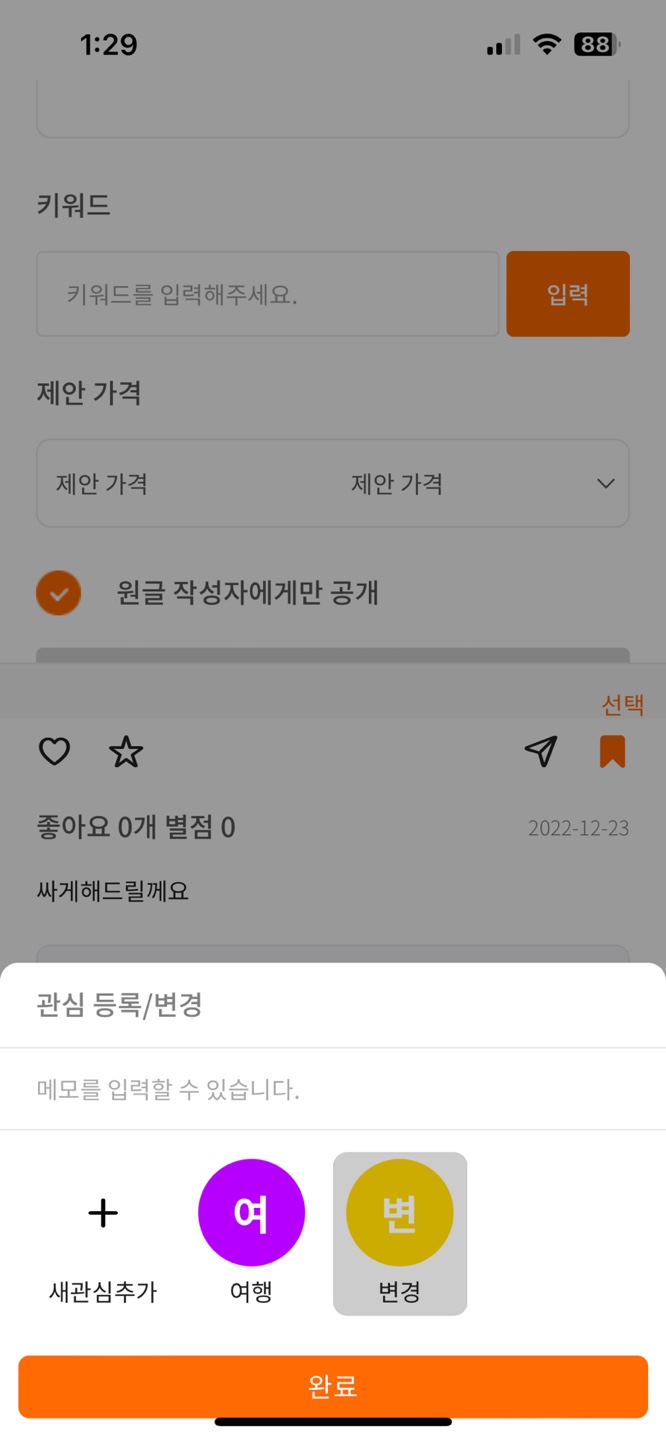Share the post via paper plane icon
666x1440 pixels.
tap(541, 751)
